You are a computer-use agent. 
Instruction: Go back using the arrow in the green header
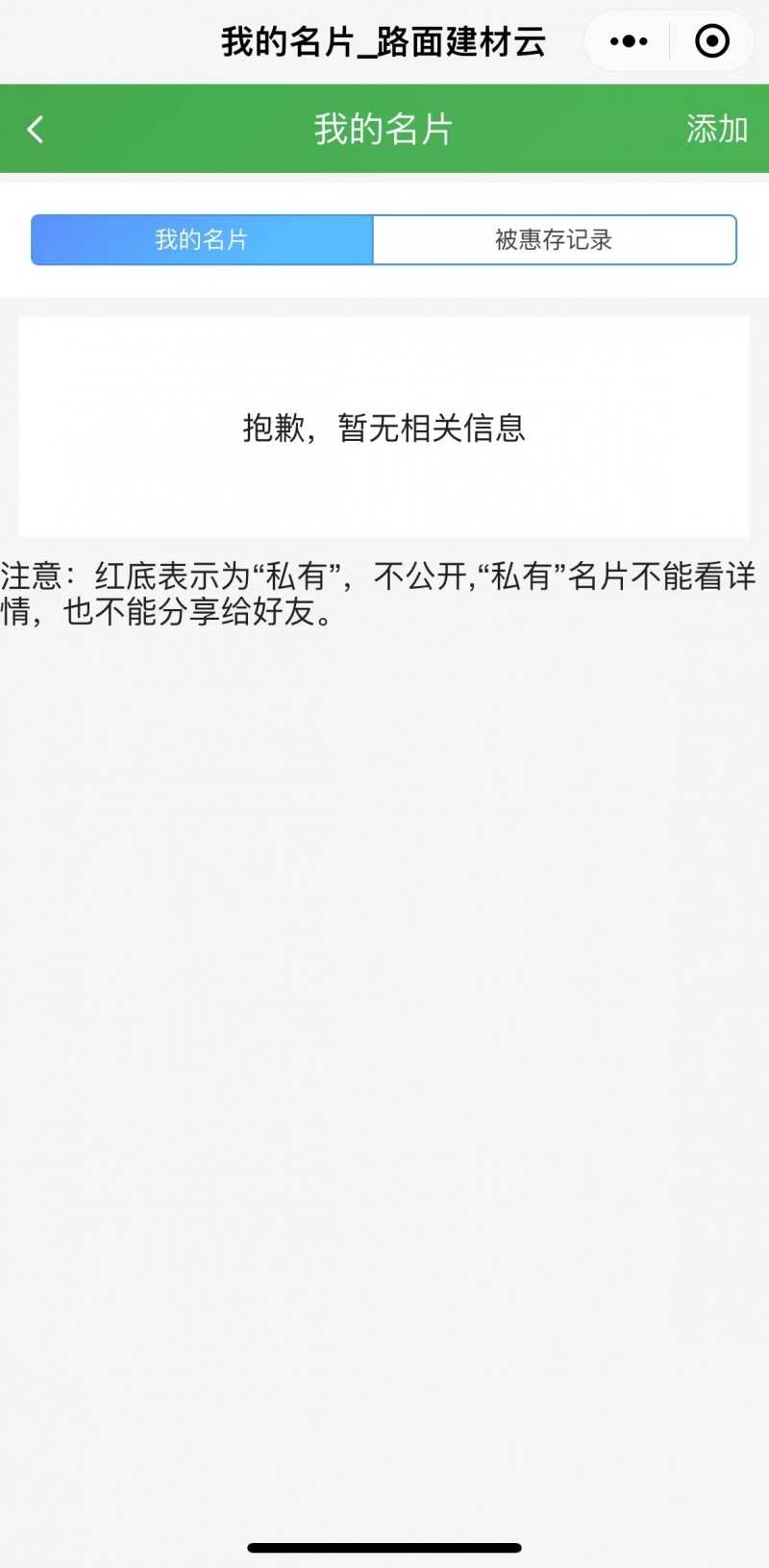click(x=36, y=129)
